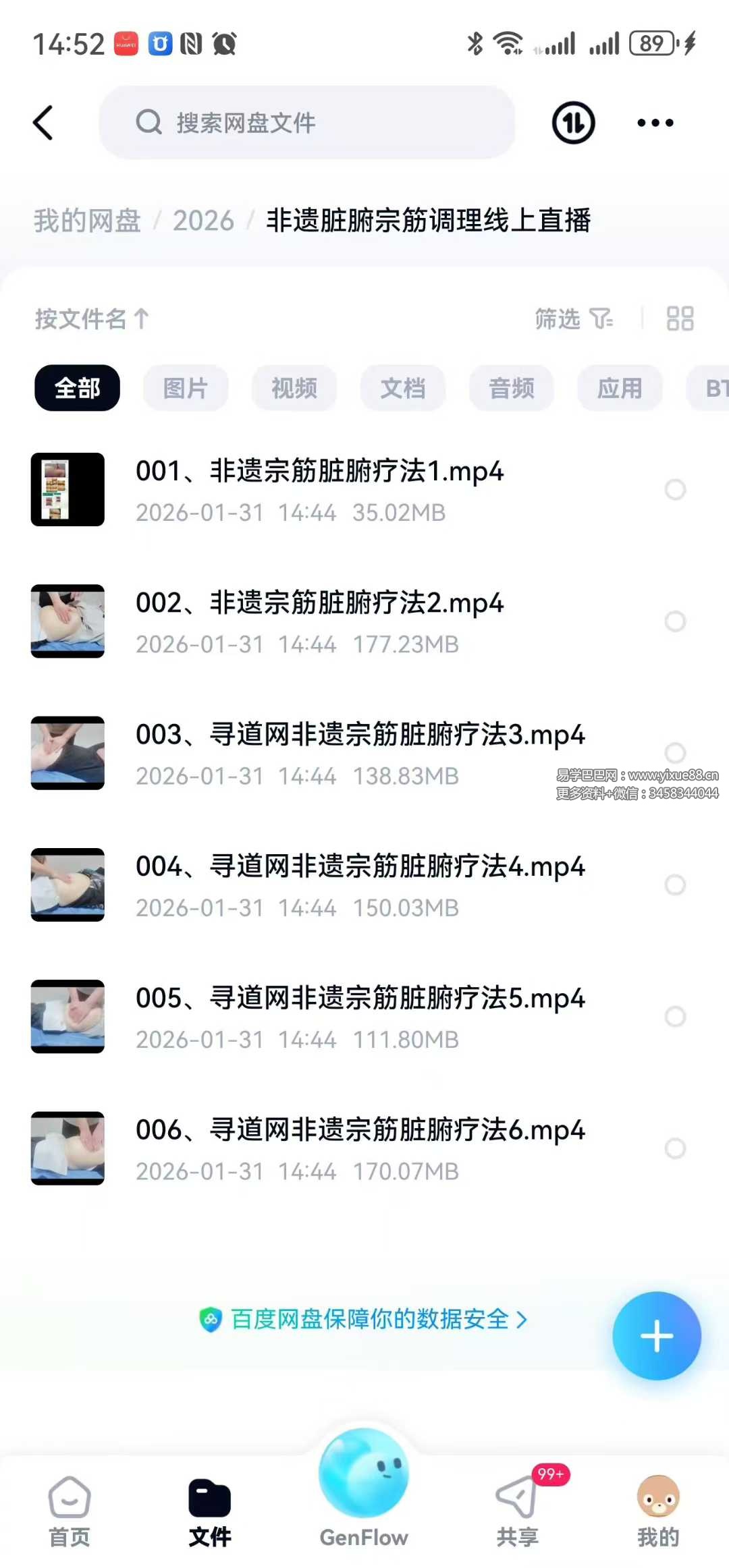Open the transfer list icon
The width and height of the screenshot is (729, 1568).
(573, 123)
